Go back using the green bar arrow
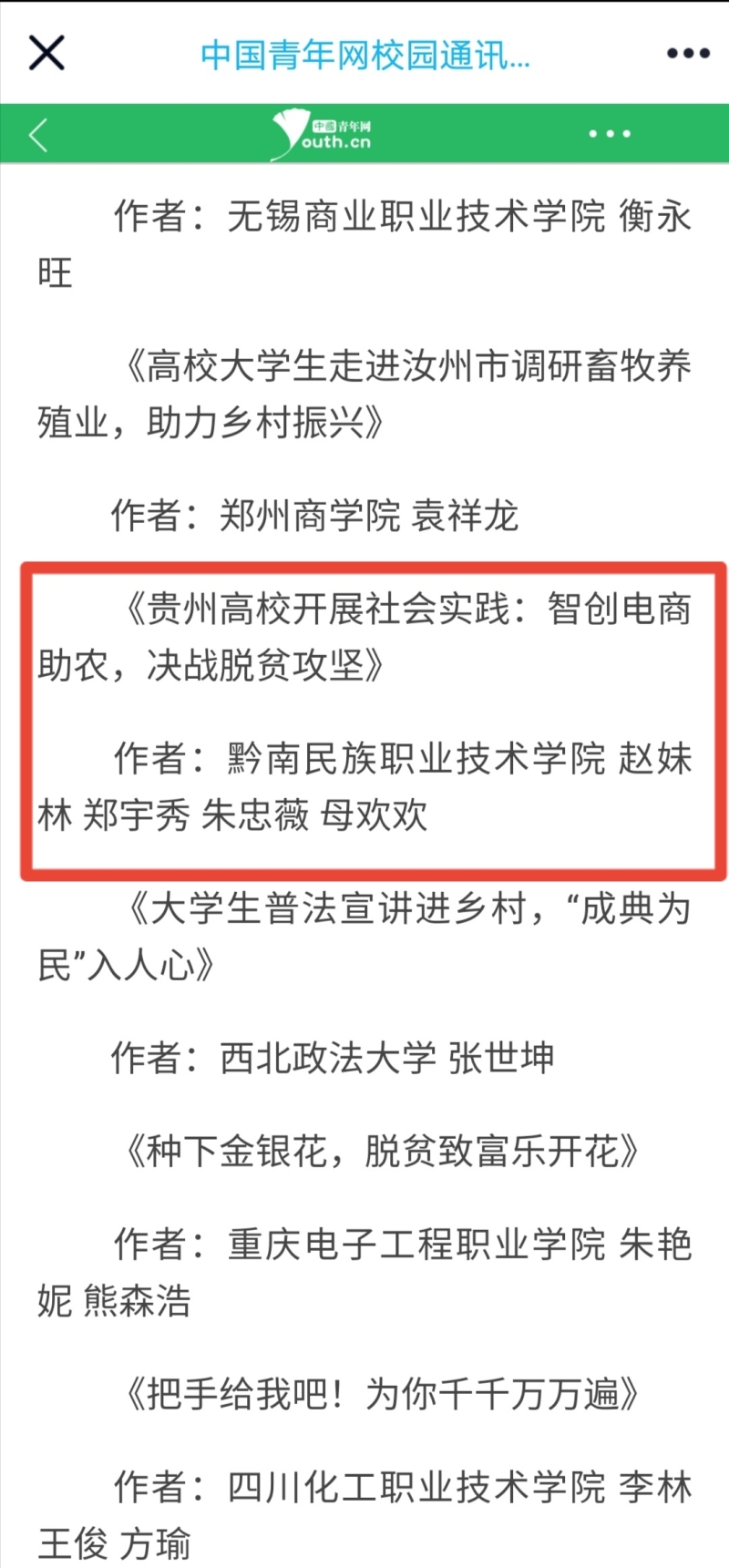This screenshot has height=1568, width=729. 38,135
